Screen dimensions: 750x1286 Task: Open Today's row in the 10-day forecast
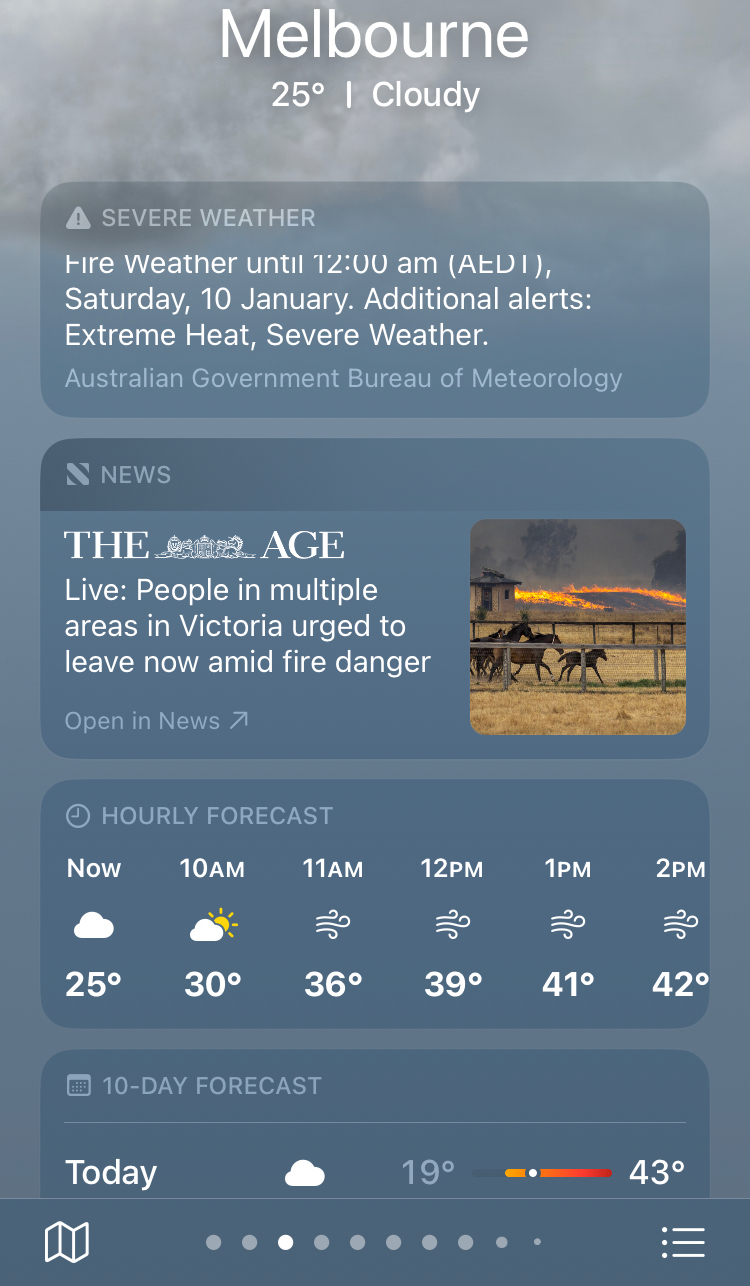[x=374, y=1172]
